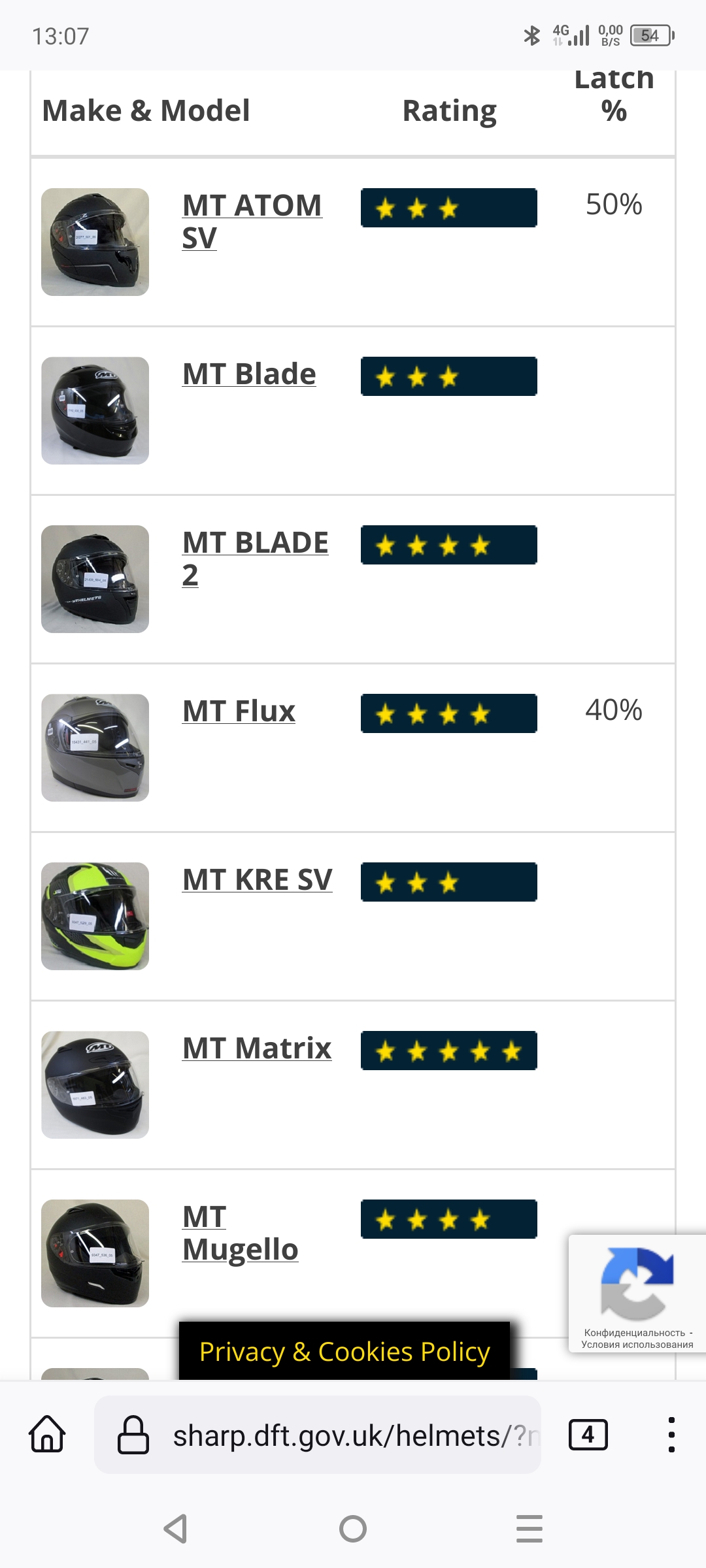This screenshot has height=1568, width=706.
Task: Open the MT BLADE 2 helmet link
Action: pos(255,559)
